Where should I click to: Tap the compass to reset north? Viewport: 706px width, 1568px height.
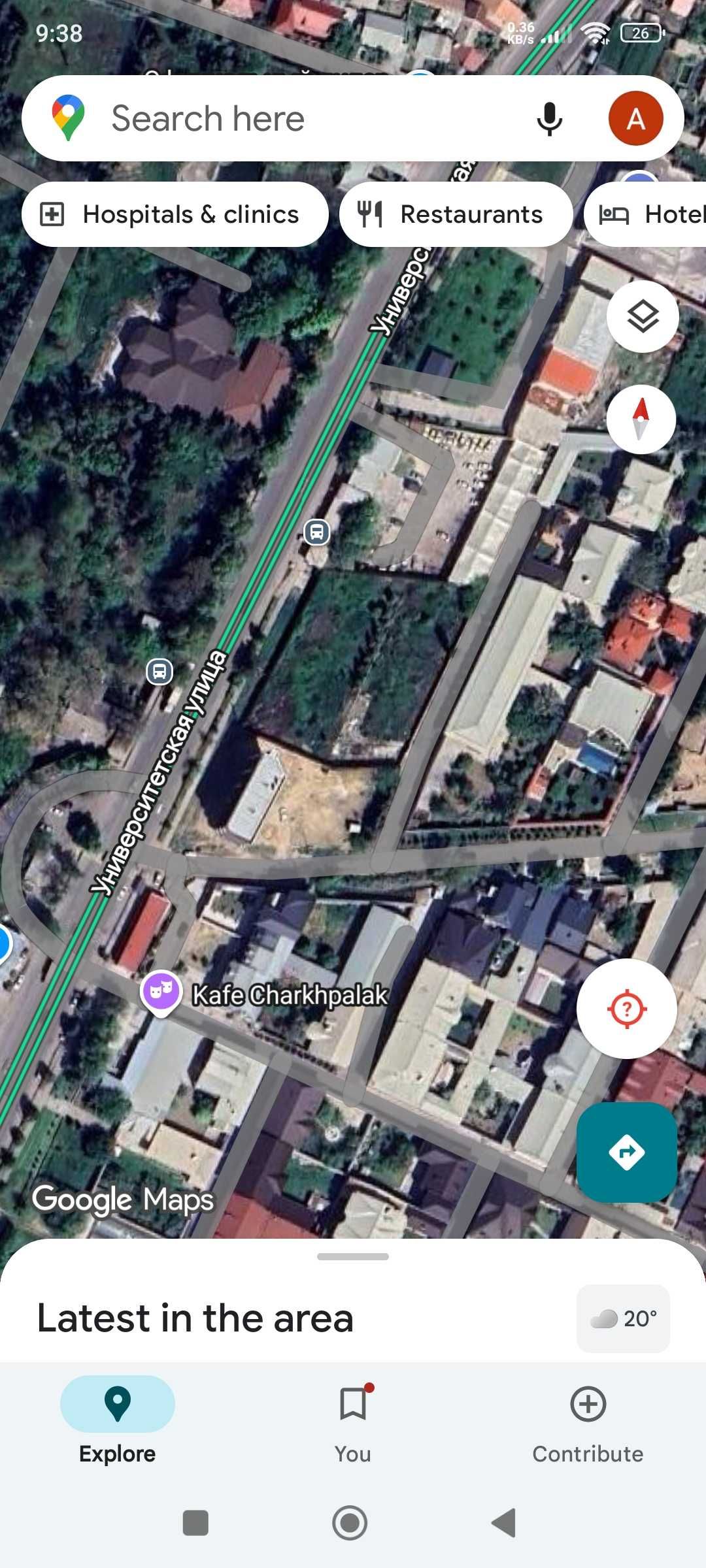point(641,419)
